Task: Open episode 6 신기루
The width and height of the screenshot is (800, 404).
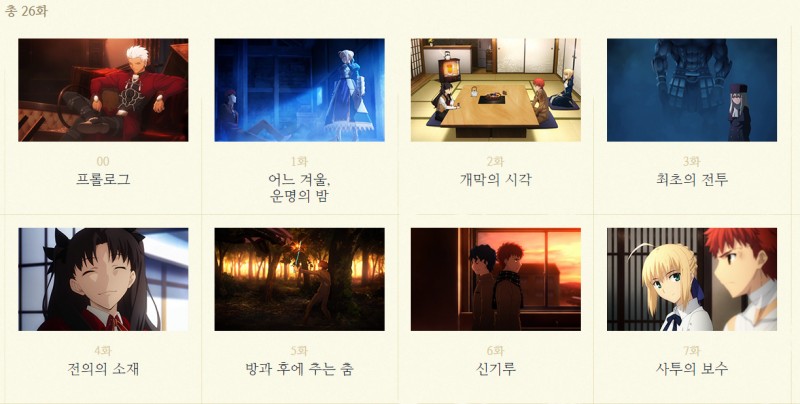Action: pyautogui.click(x=495, y=279)
